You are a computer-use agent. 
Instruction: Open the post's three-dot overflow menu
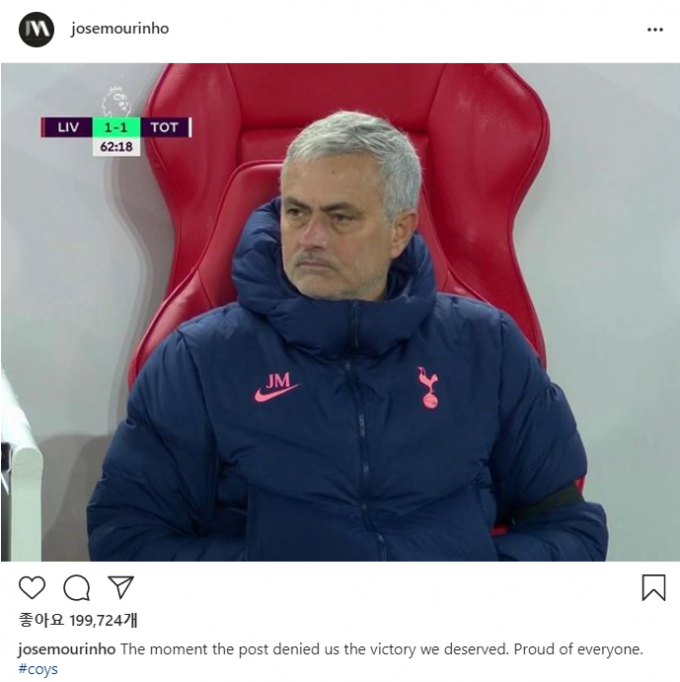tap(654, 29)
